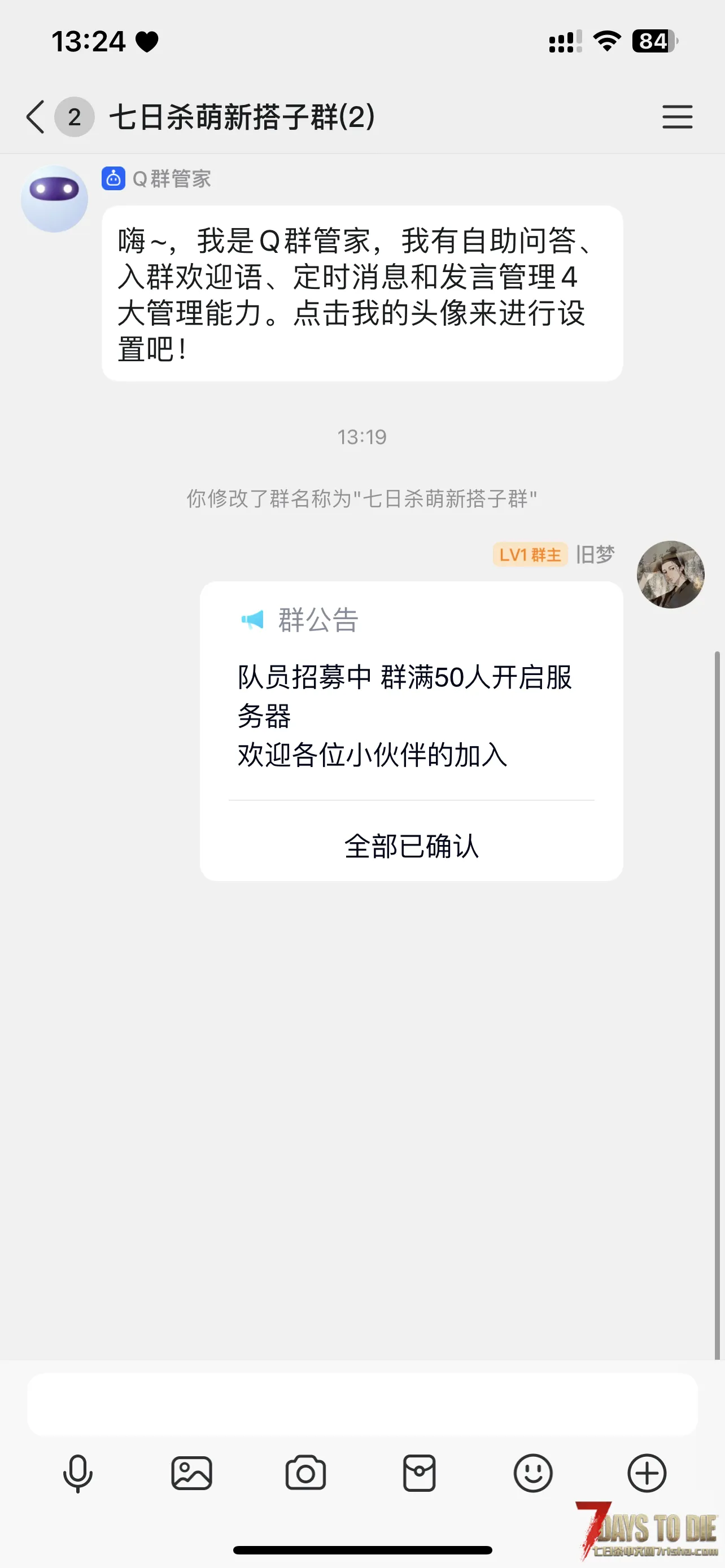This screenshot has height=1568, width=725.
Task: Focus the message input field
Action: click(362, 1404)
